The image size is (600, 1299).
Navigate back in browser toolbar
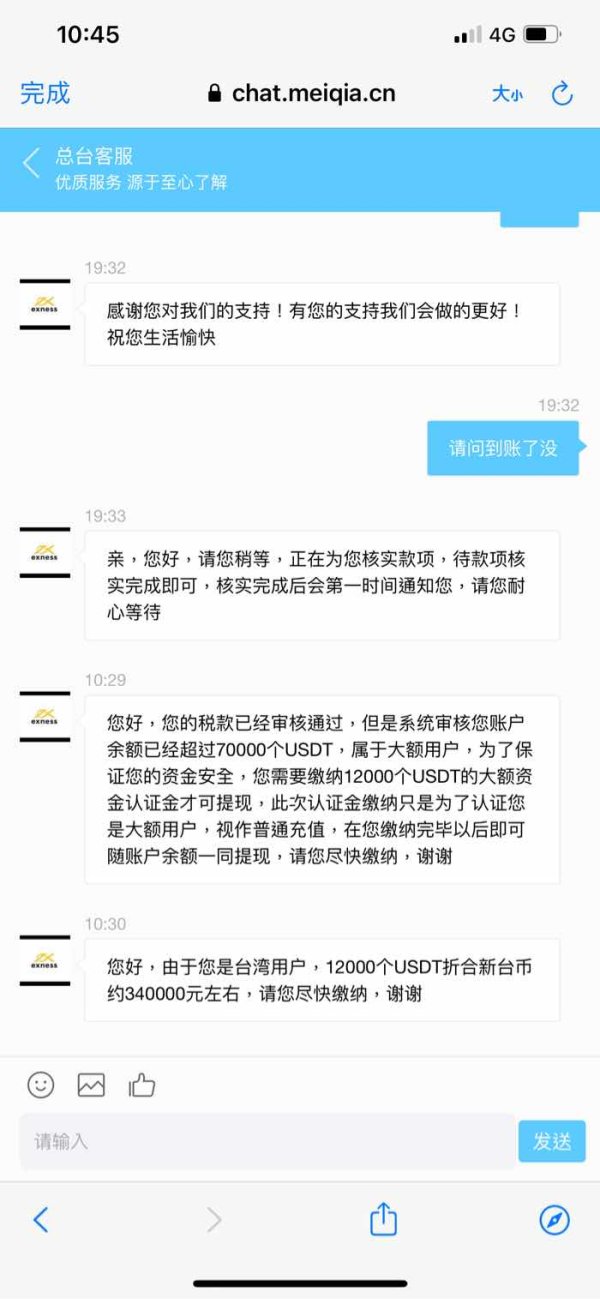[41, 1219]
